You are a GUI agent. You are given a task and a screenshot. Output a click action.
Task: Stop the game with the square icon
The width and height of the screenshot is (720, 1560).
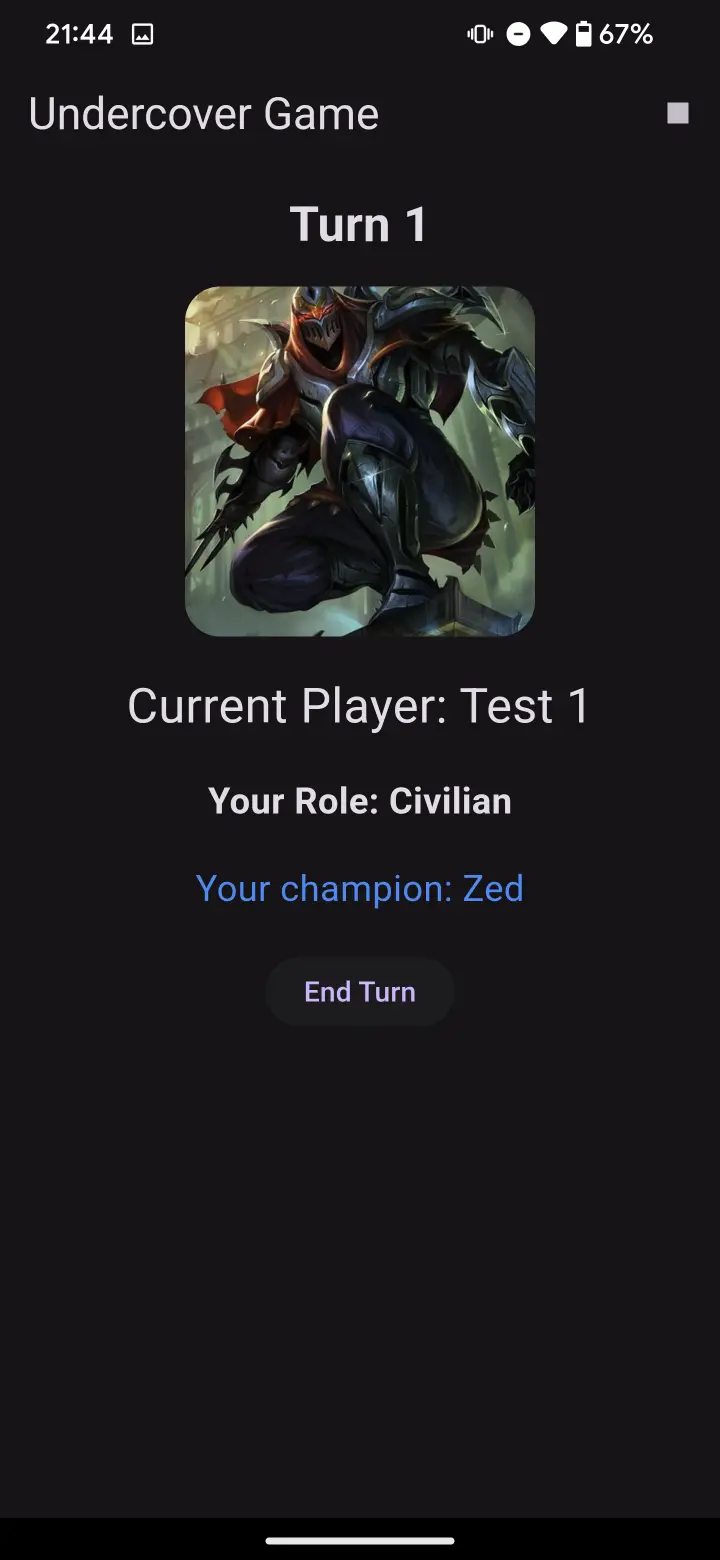point(678,114)
